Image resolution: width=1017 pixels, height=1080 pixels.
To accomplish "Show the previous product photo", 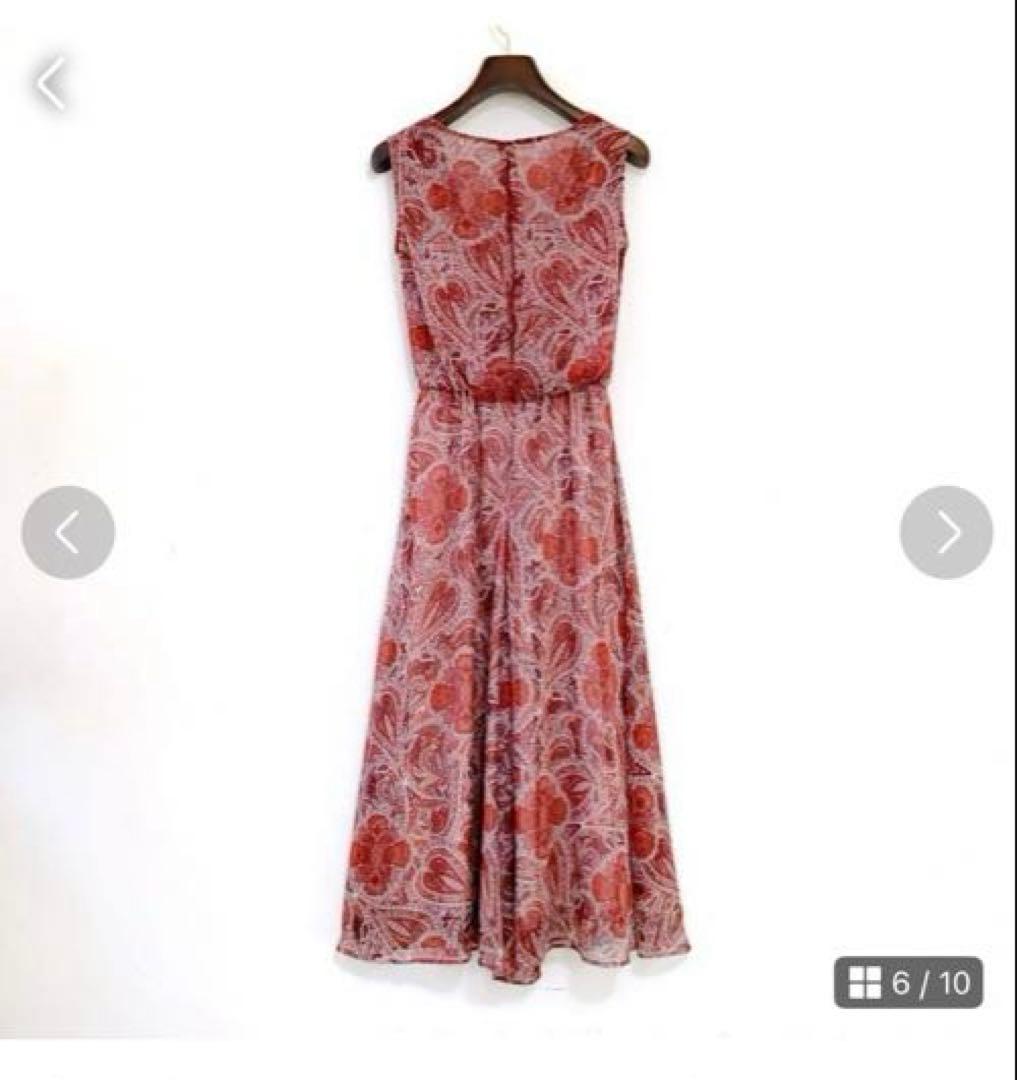I will click(68, 532).
